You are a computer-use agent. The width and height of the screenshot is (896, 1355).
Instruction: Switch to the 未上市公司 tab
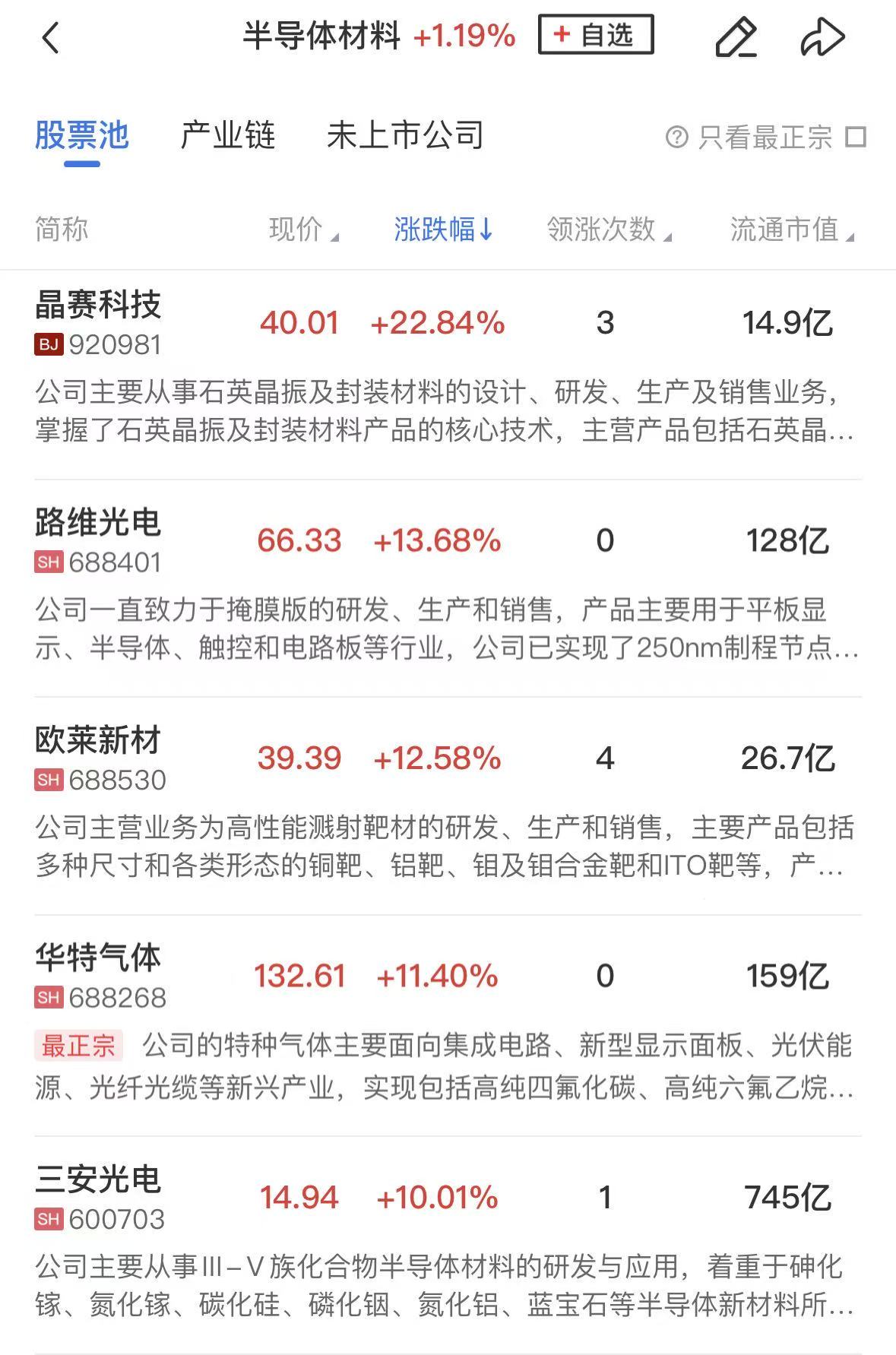405,136
